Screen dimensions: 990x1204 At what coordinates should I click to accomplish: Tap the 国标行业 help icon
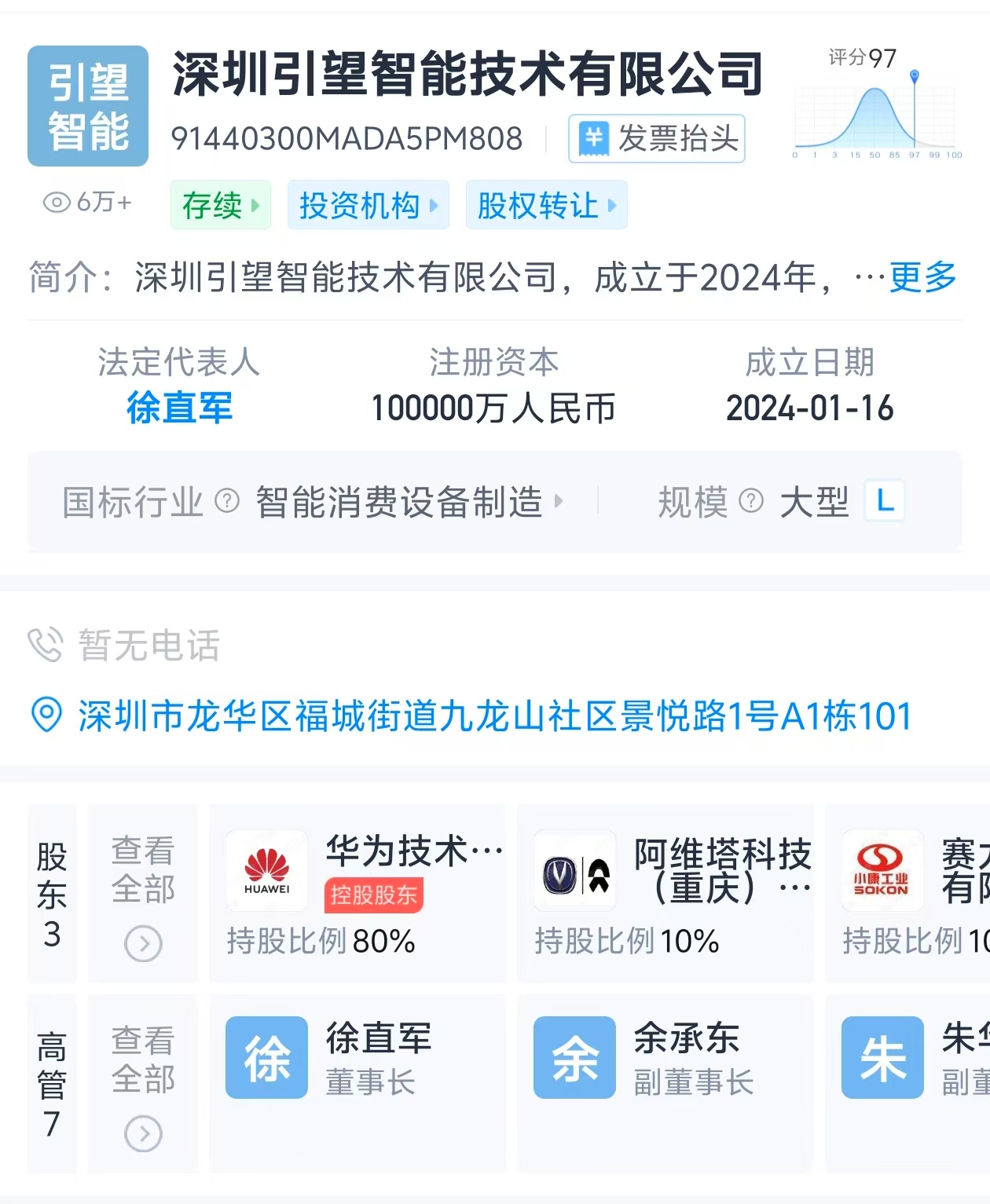227,501
